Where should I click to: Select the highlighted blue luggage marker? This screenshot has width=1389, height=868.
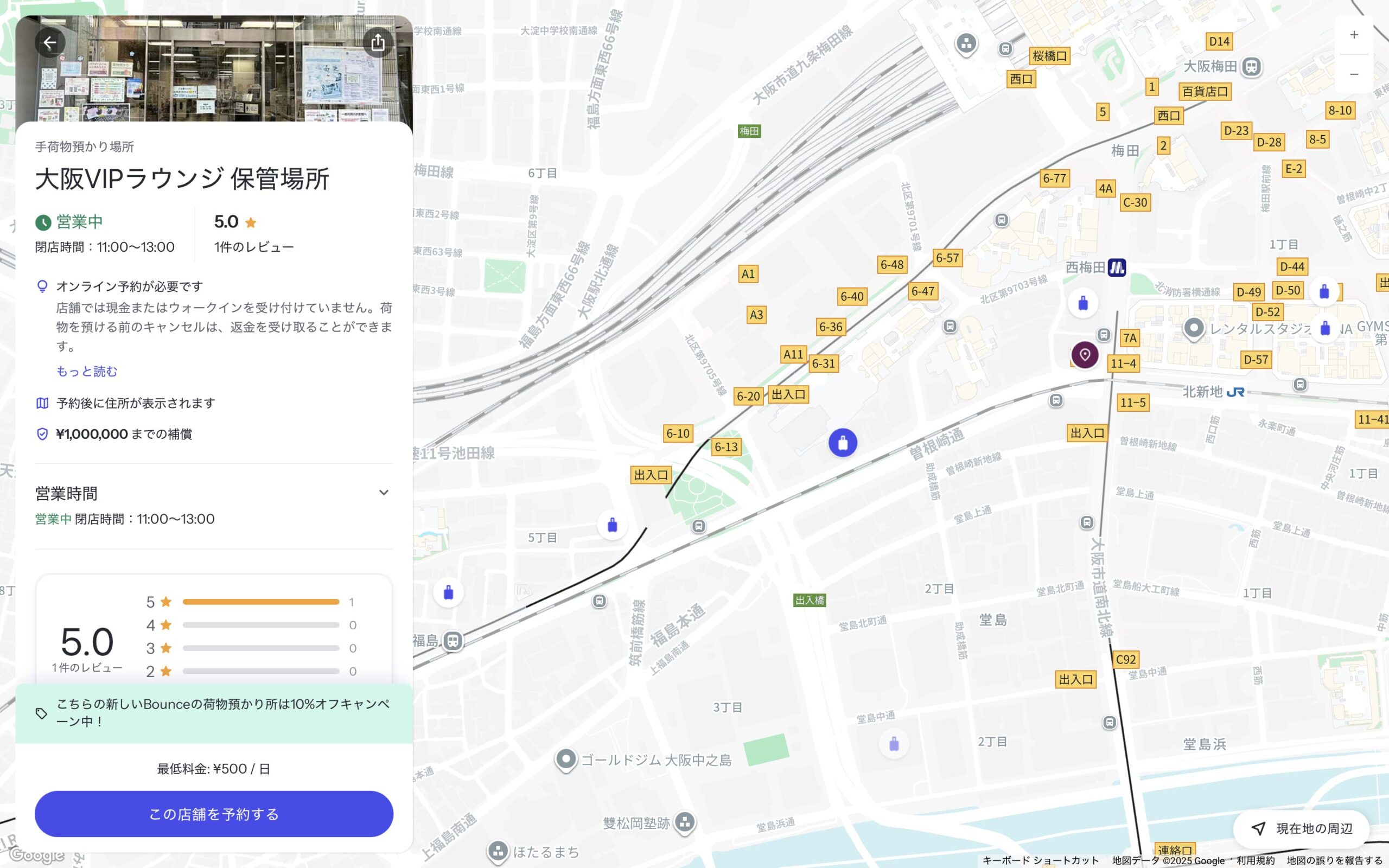click(x=843, y=443)
